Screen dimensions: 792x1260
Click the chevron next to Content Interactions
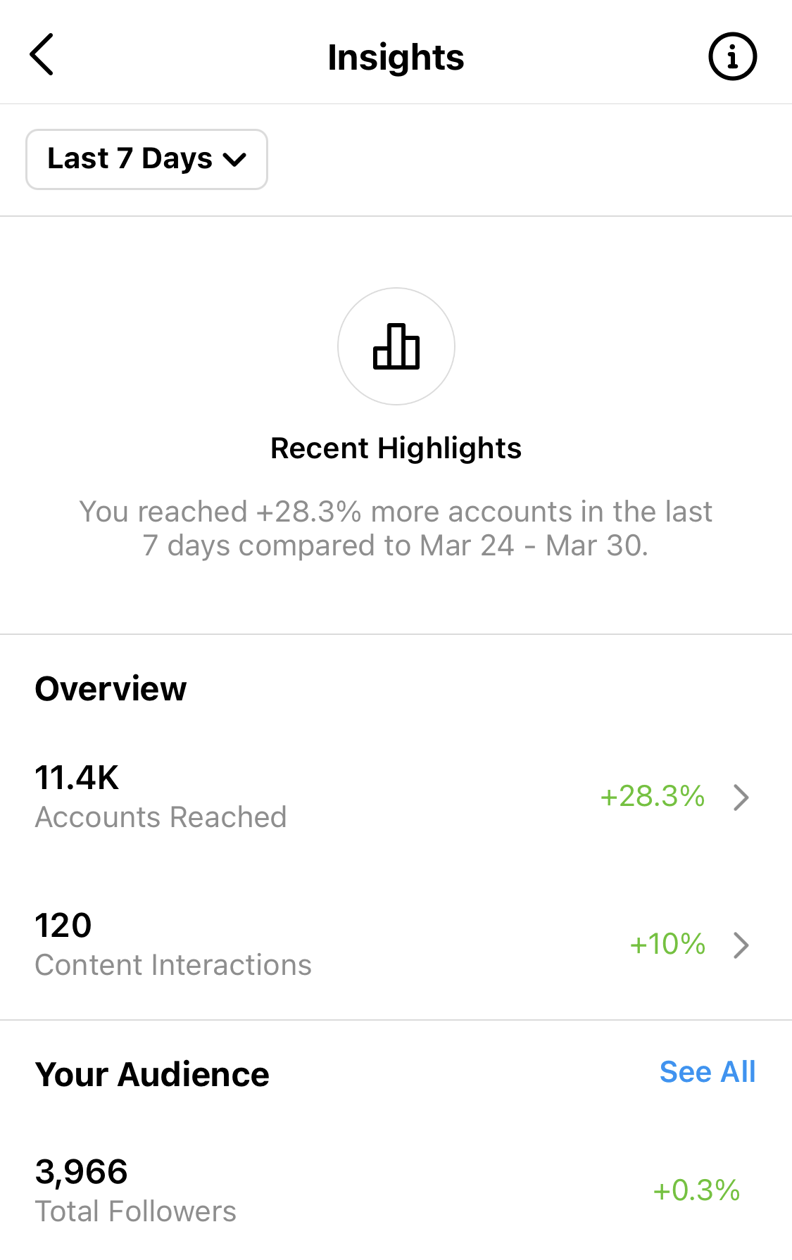tap(741, 945)
